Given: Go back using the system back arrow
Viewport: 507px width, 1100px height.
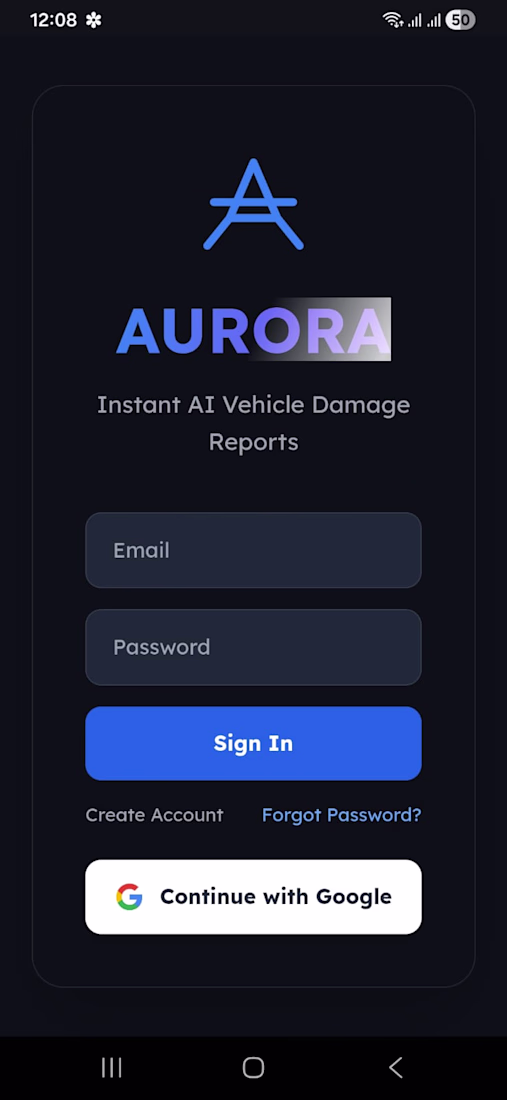Looking at the screenshot, I should click(396, 1068).
